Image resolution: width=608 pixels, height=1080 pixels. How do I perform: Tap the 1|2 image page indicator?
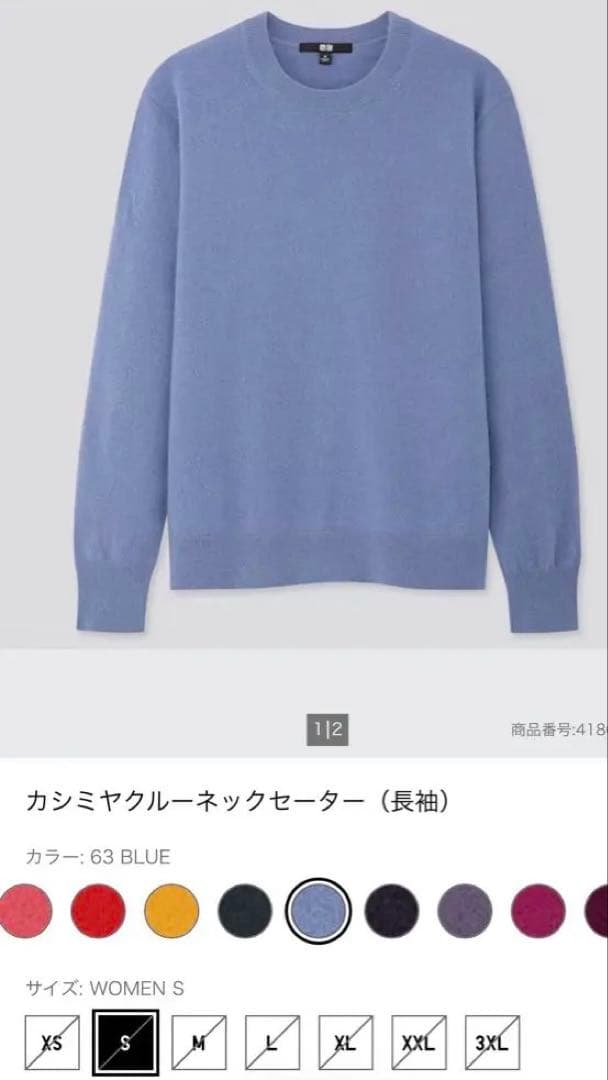tap(327, 729)
